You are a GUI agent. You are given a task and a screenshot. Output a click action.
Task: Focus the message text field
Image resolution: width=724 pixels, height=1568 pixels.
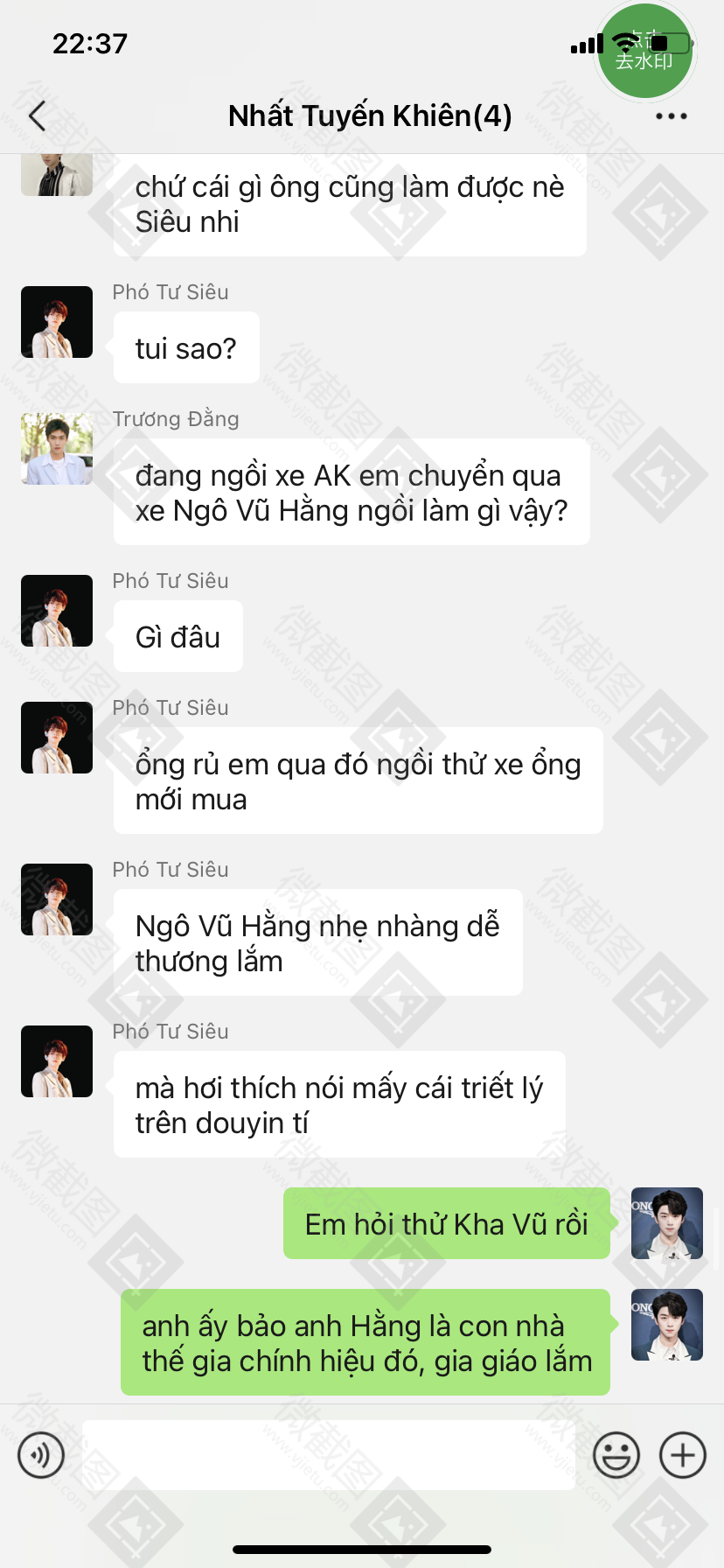click(328, 1455)
